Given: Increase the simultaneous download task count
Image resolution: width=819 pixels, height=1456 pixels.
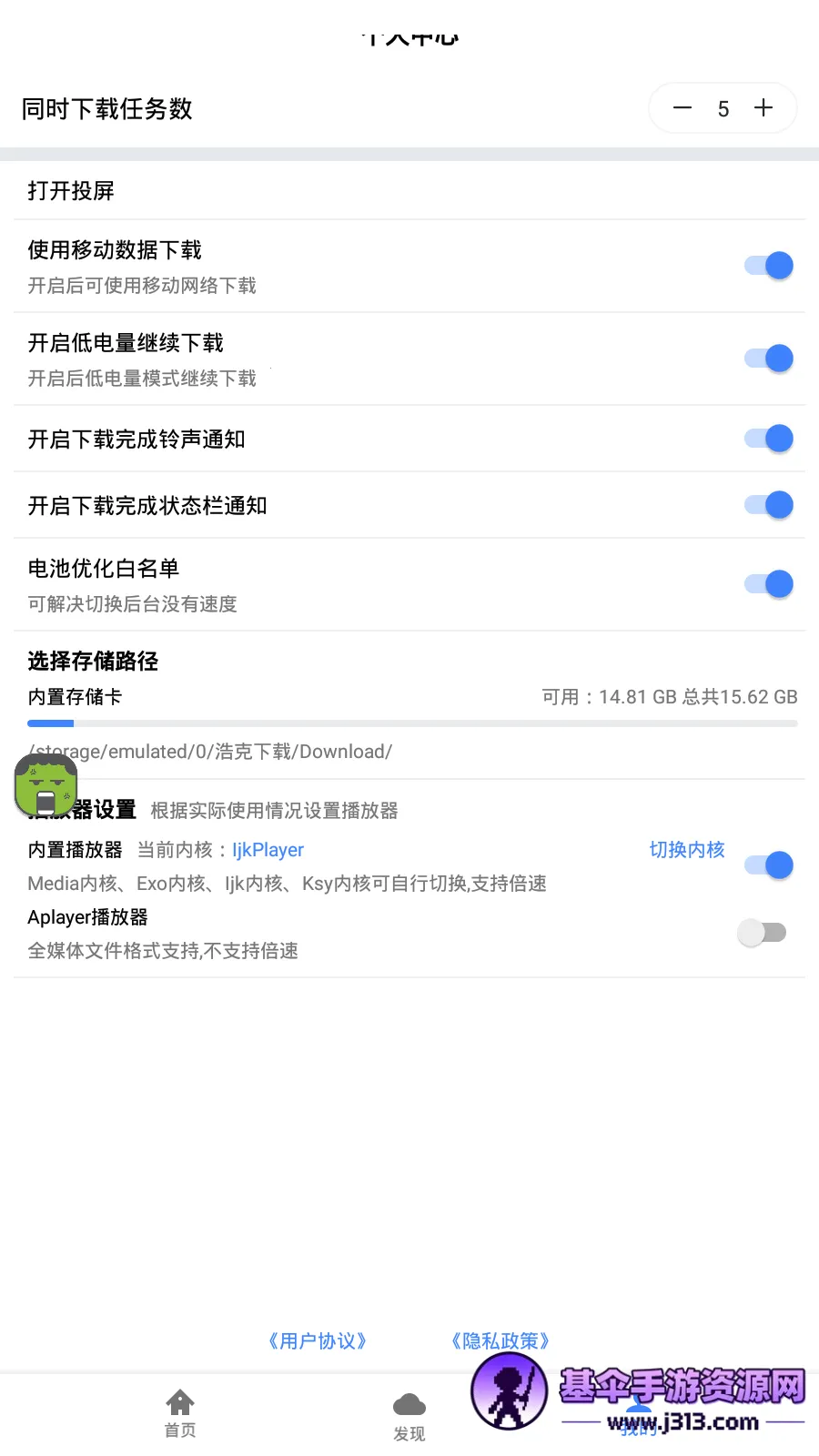Looking at the screenshot, I should point(763,108).
